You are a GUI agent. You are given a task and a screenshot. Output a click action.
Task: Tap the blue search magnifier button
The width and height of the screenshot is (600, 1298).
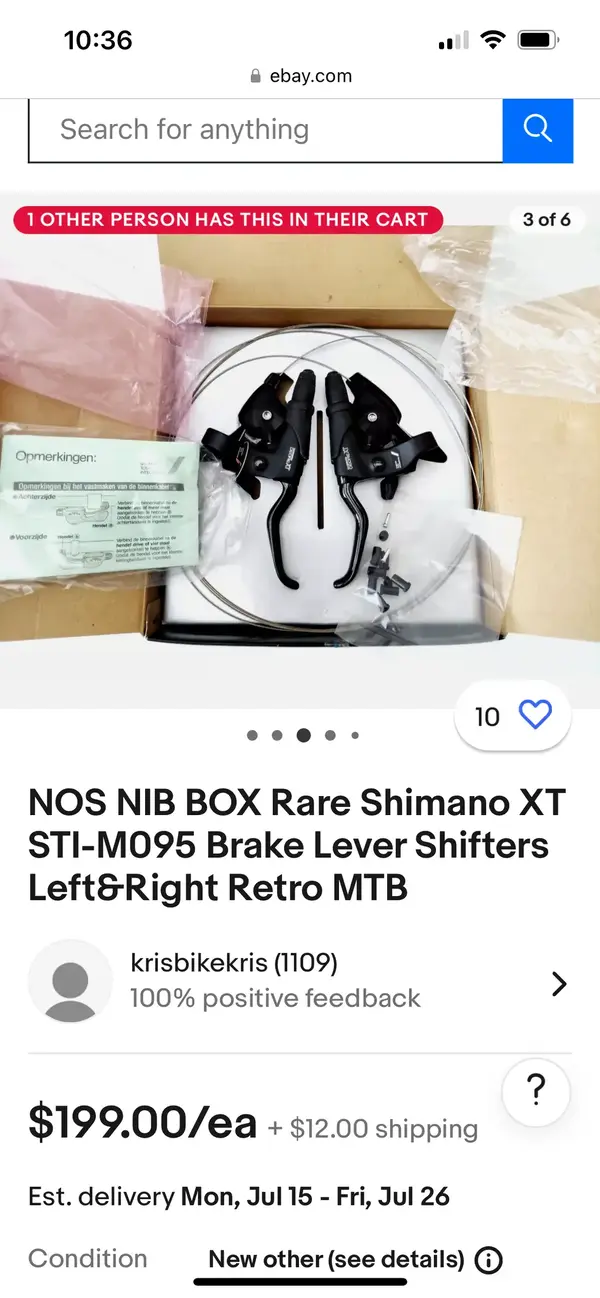coord(538,130)
